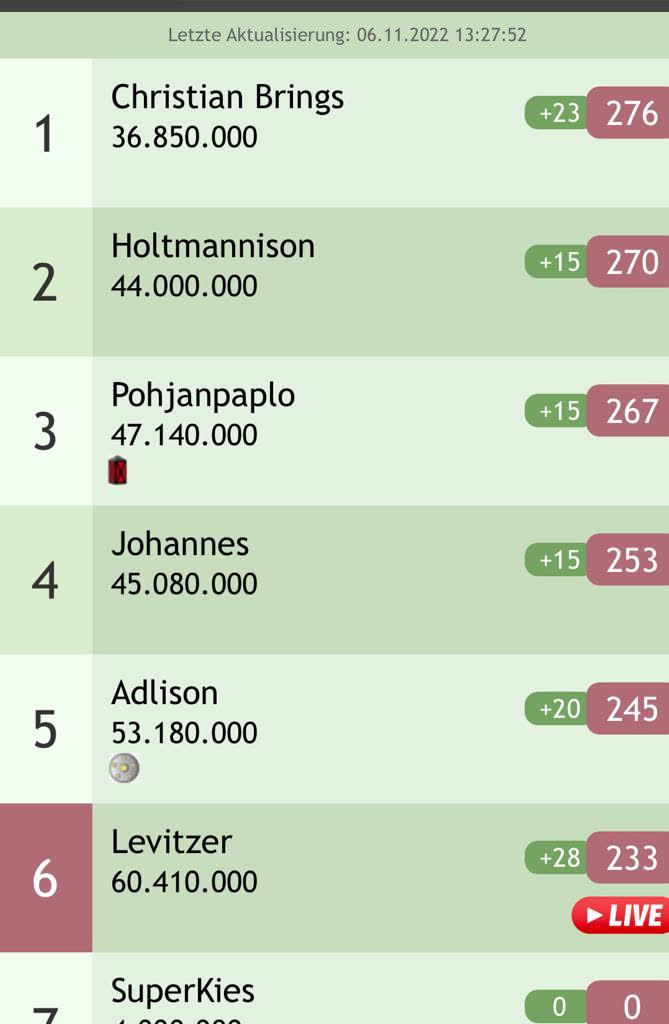Open Levitzer's sixth-place entry
This screenshot has width=669, height=1024.
[171, 843]
